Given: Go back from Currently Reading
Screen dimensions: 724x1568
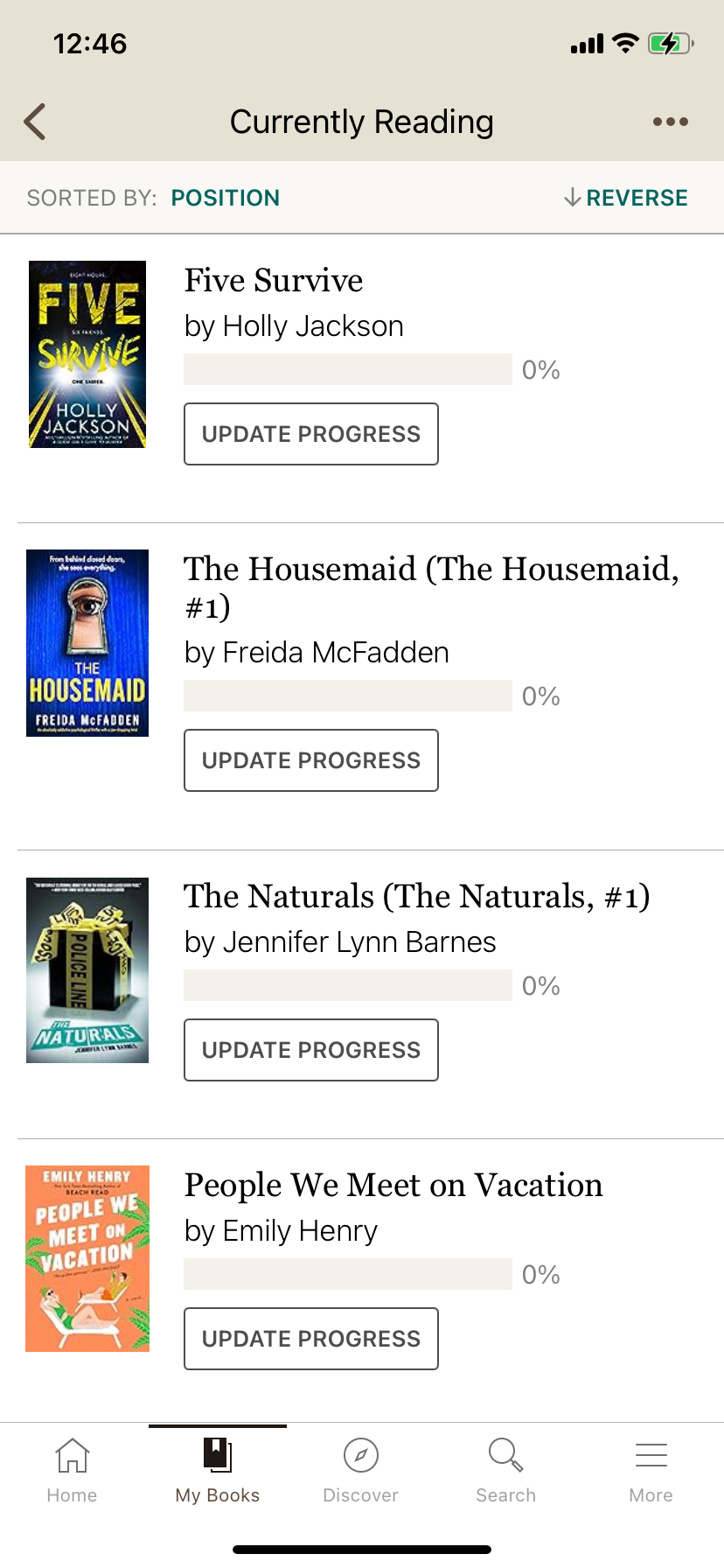Looking at the screenshot, I should (35, 122).
